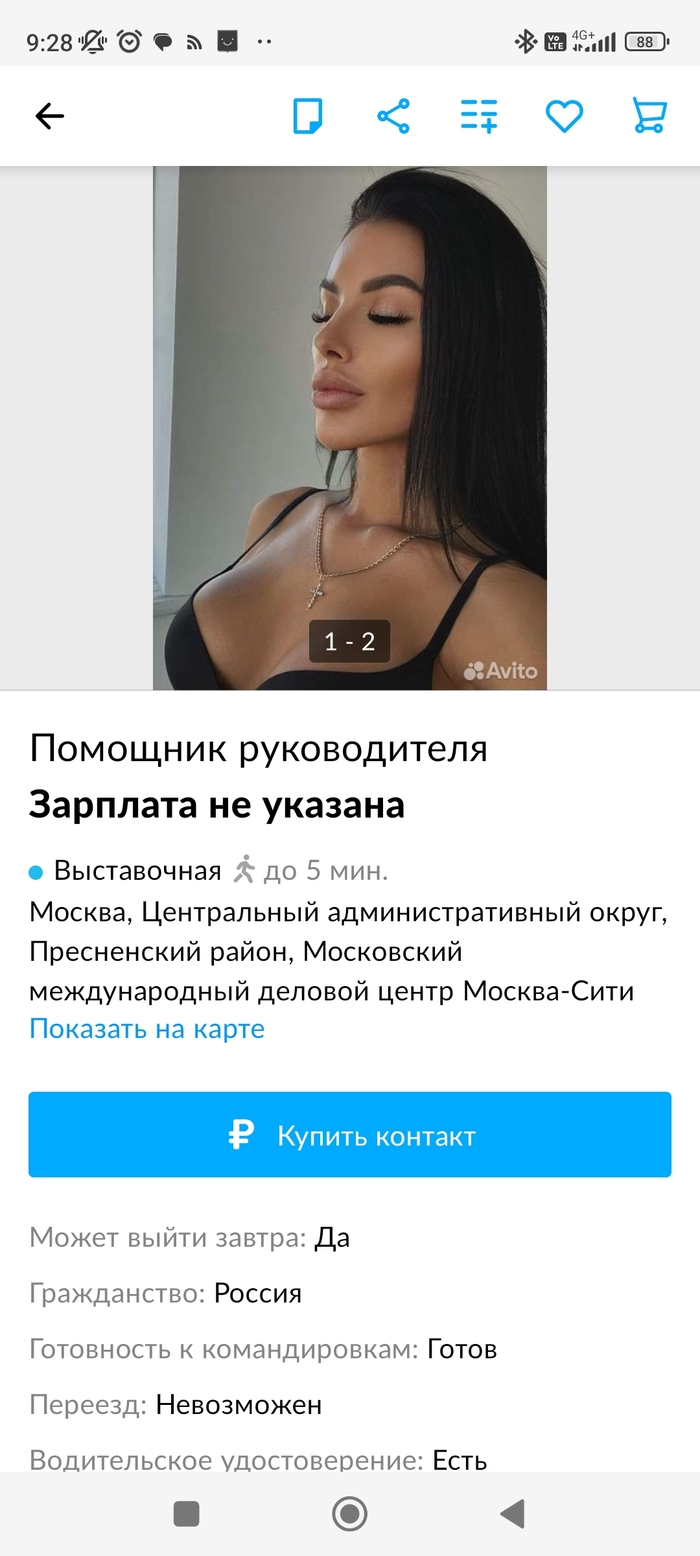
Task: Add a note to this resume
Action: point(307,117)
